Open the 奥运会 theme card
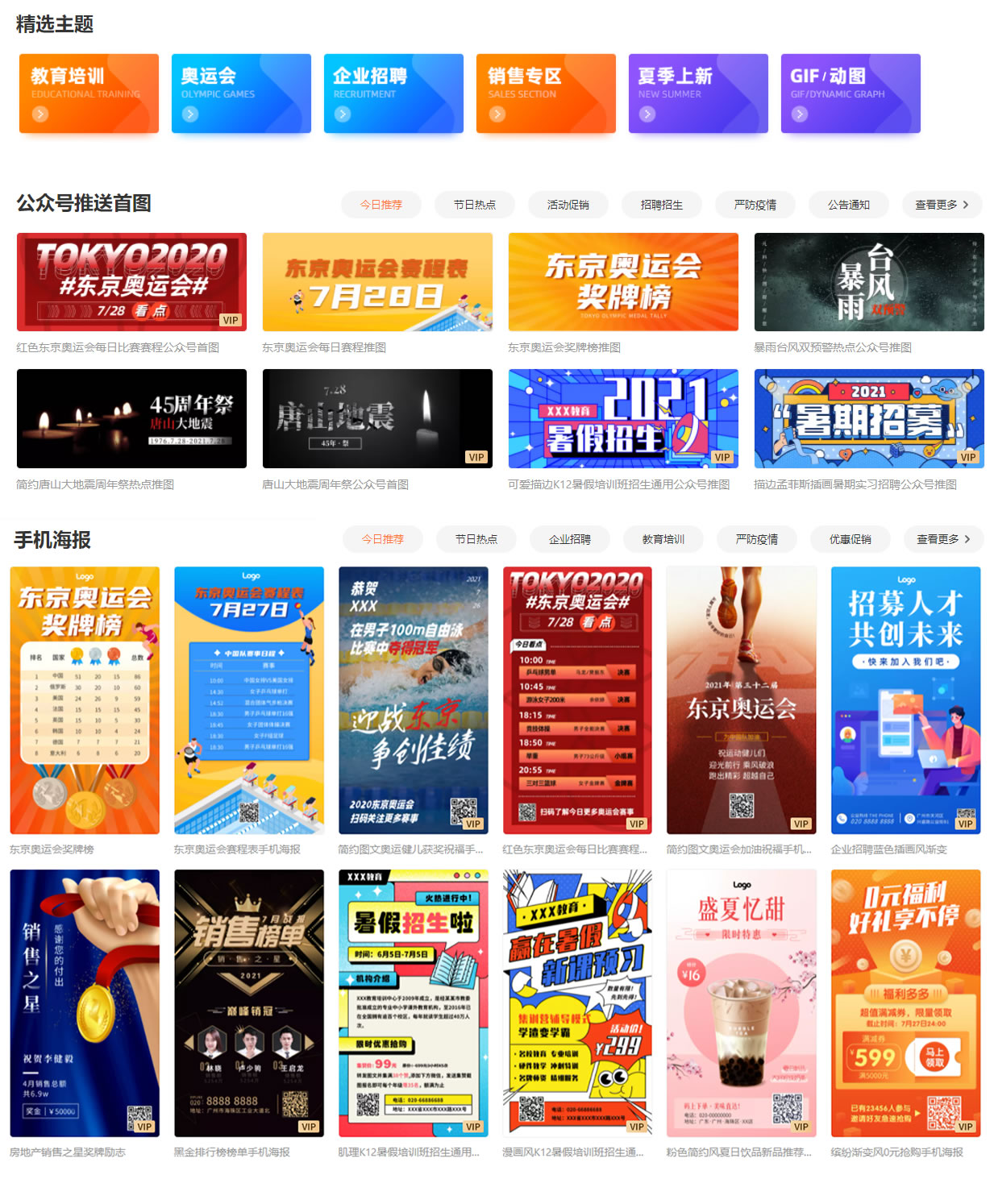The image size is (994, 1204). 241,93
